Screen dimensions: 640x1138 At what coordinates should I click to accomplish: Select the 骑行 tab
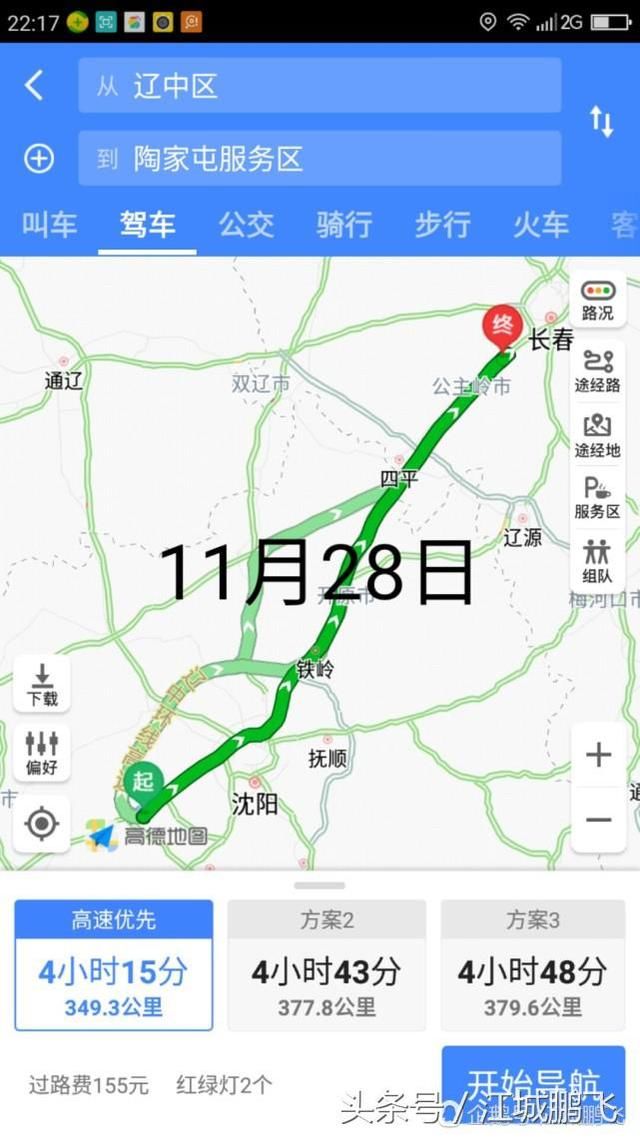tap(345, 225)
